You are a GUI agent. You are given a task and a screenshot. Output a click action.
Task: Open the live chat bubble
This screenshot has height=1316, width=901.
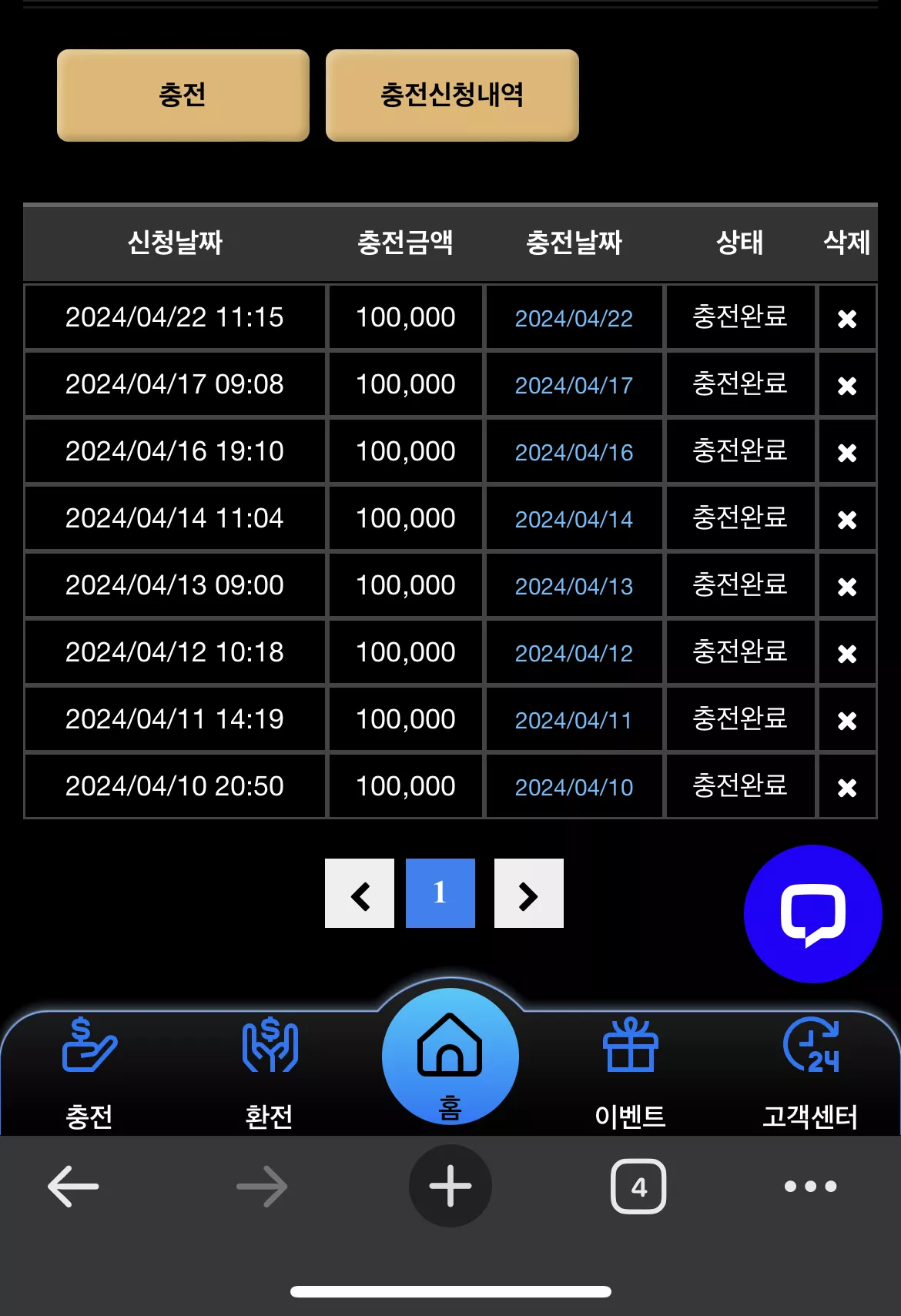813,914
